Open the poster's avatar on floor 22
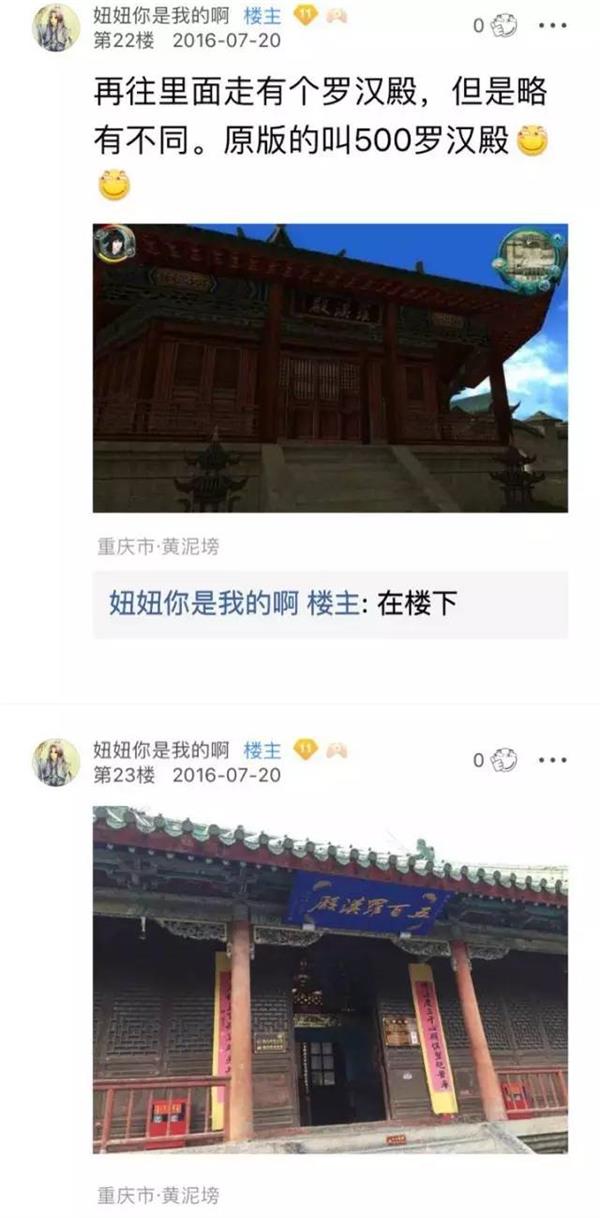The width and height of the screenshot is (600, 1218). [56, 28]
